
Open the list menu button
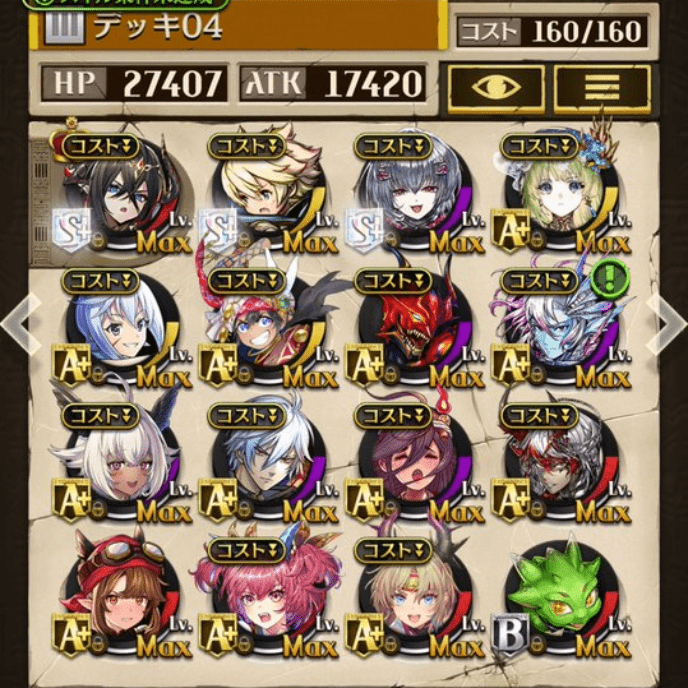coord(602,87)
